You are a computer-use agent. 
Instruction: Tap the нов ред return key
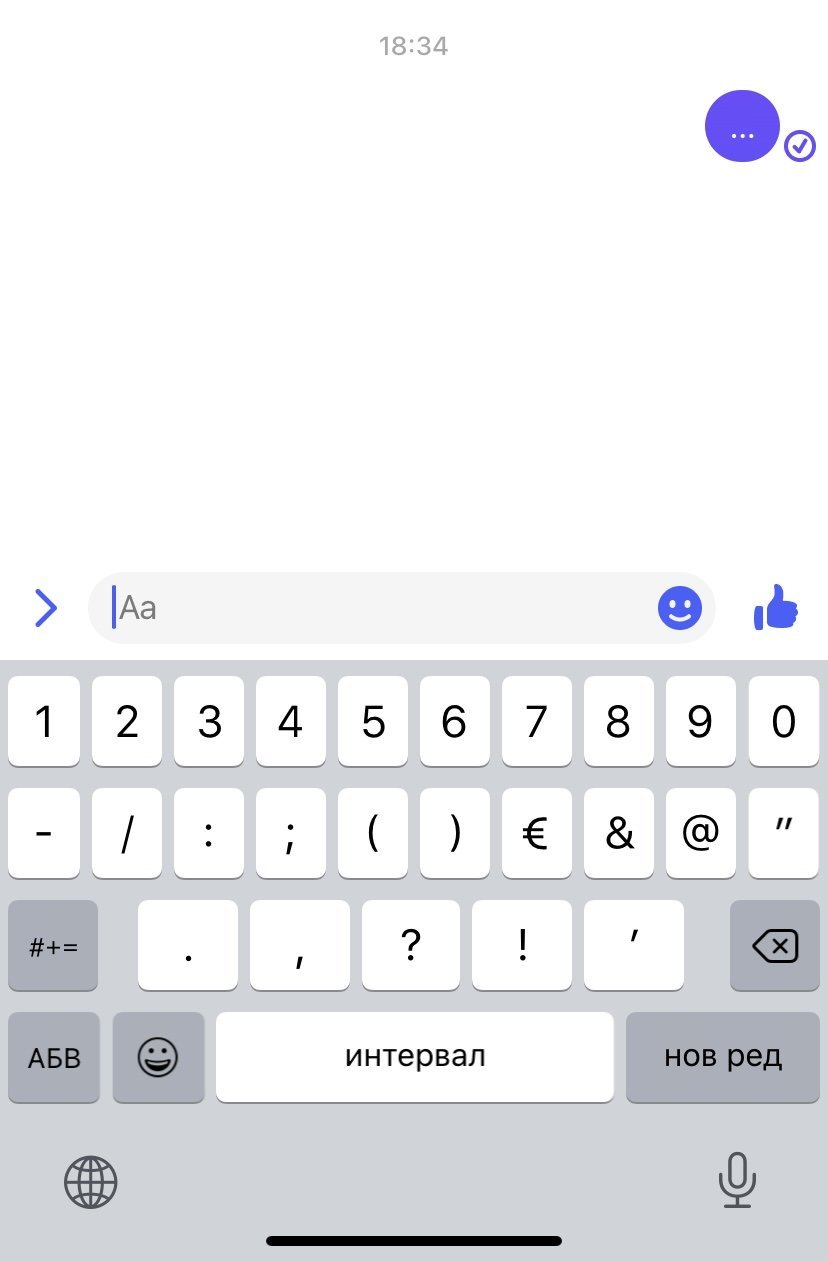tap(722, 1057)
